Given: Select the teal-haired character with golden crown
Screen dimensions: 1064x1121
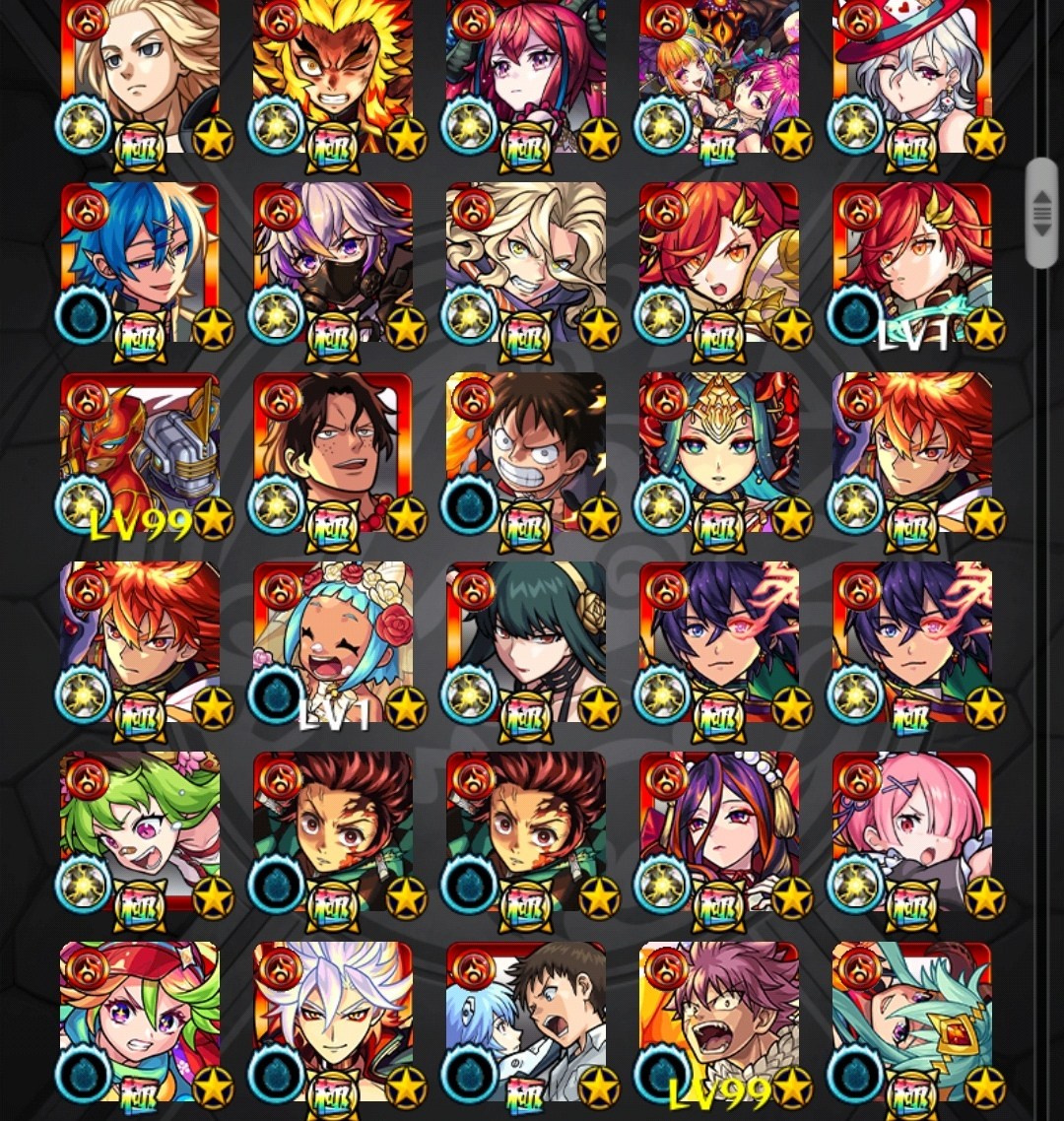Looking at the screenshot, I should click(x=718, y=453).
